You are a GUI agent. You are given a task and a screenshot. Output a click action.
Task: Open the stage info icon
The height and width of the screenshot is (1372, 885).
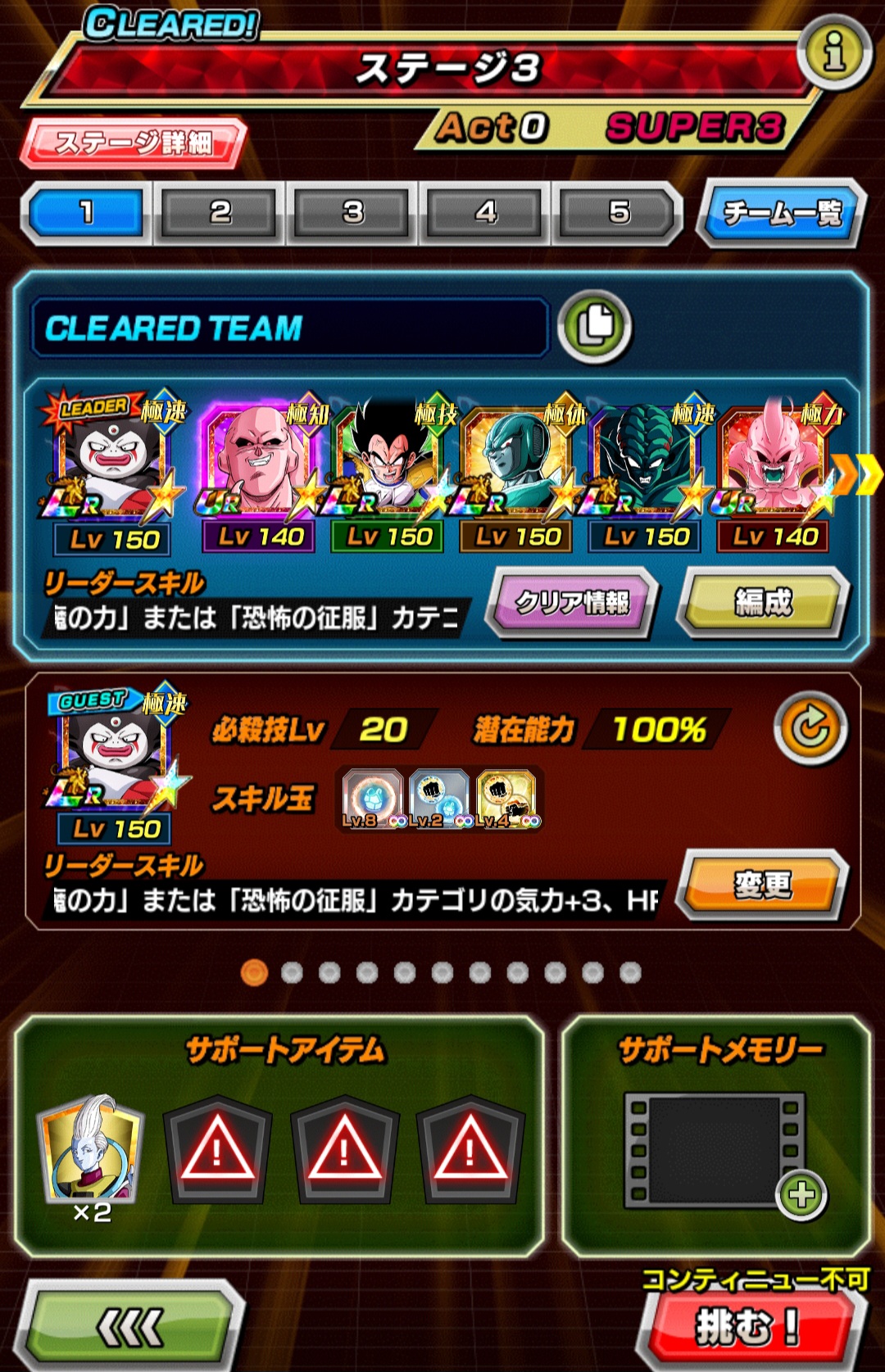click(x=834, y=54)
